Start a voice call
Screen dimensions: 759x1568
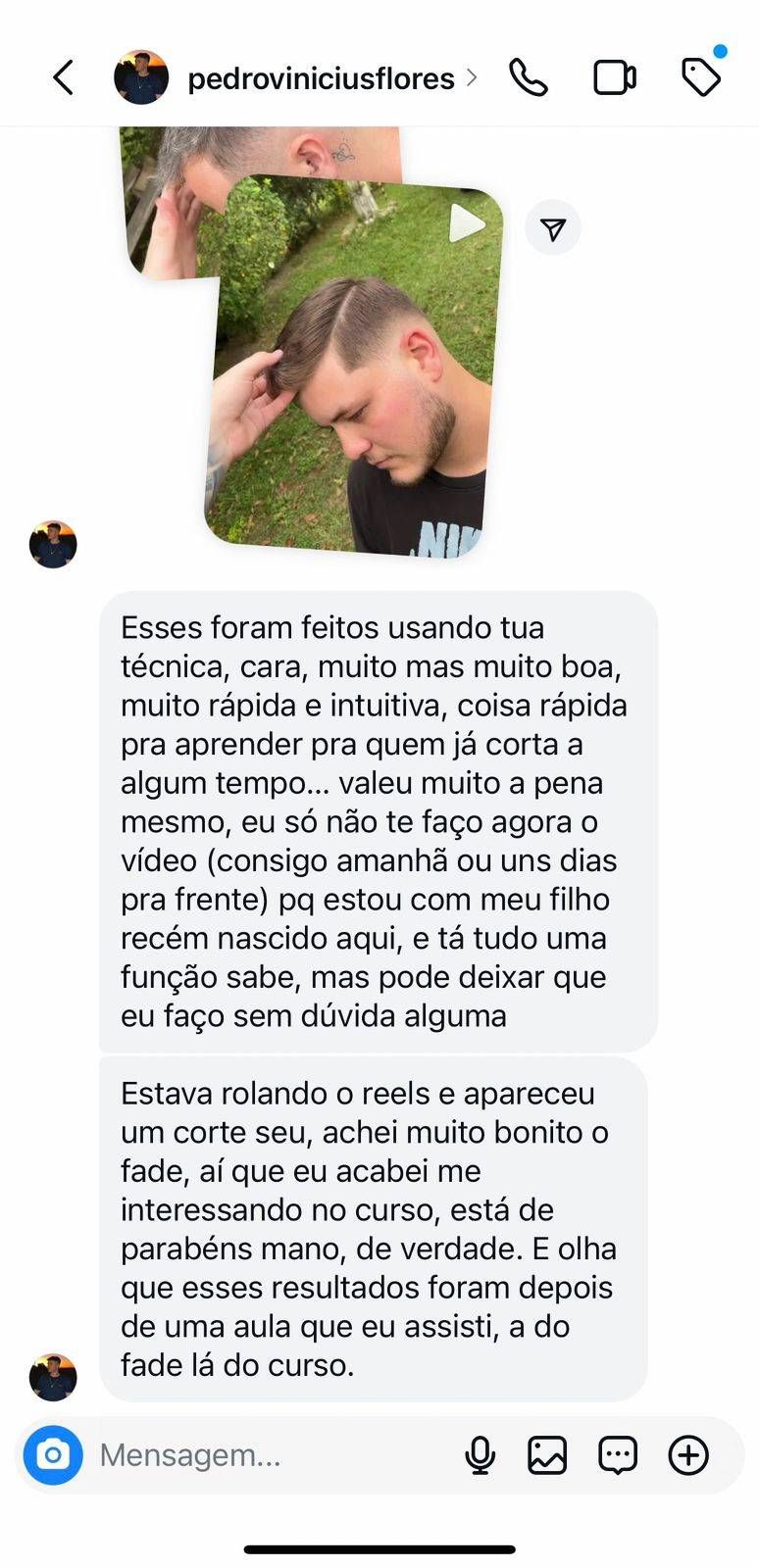(528, 77)
